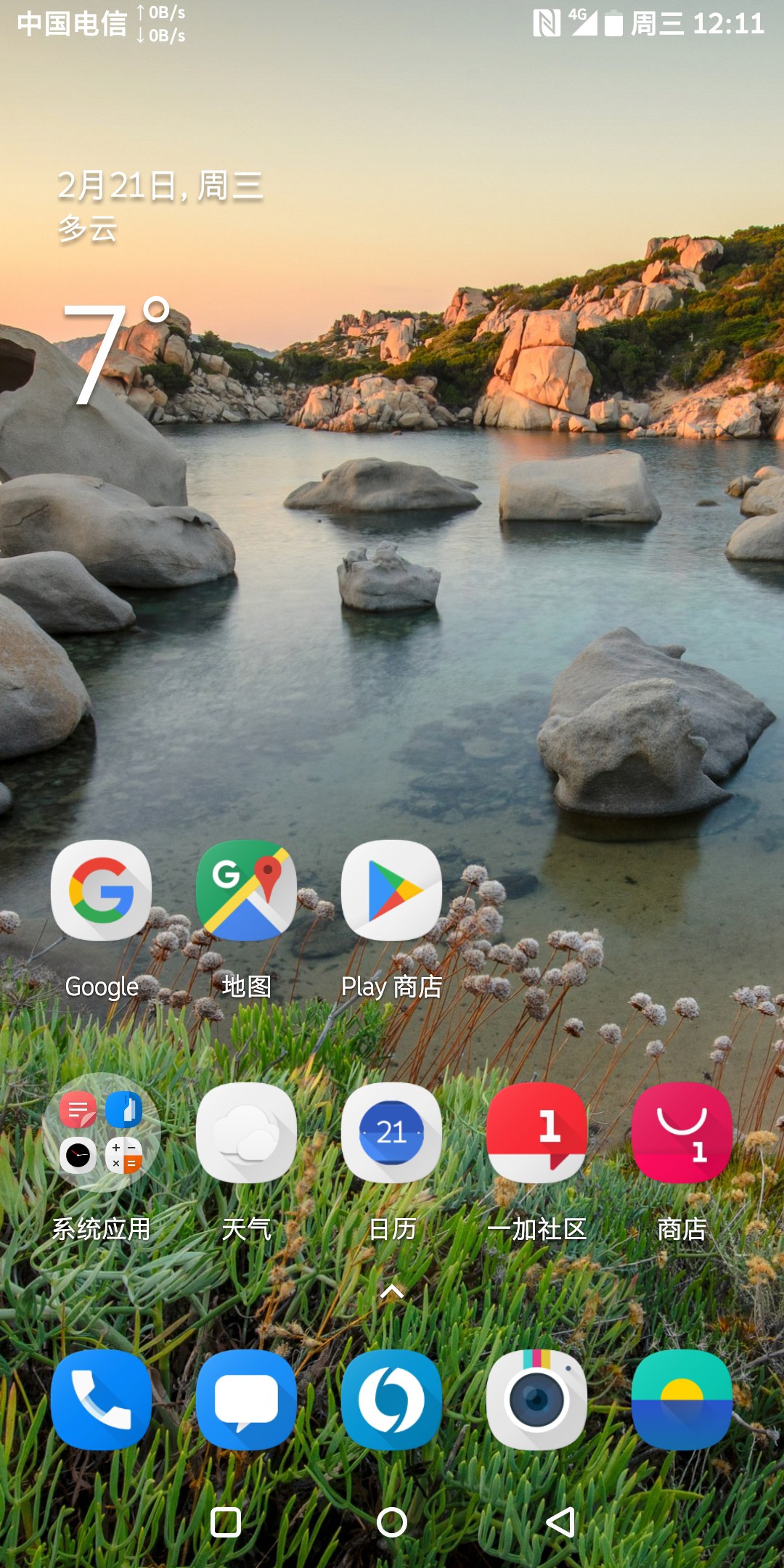784x1568 pixels.
Task: Tap the recent apps square button
Action: pos(226,1522)
